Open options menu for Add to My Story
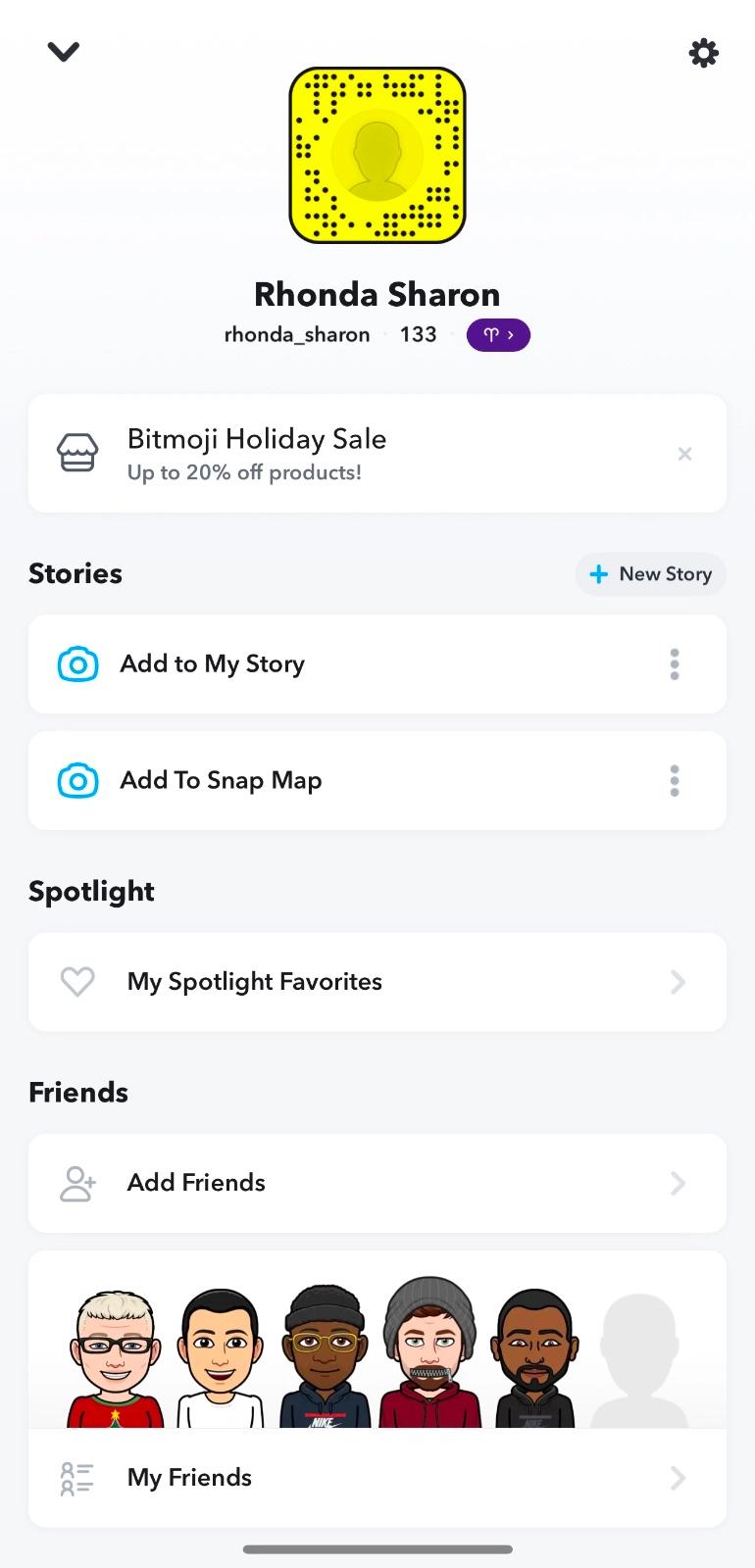Viewport: 755px width, 1568px height. 675,664
